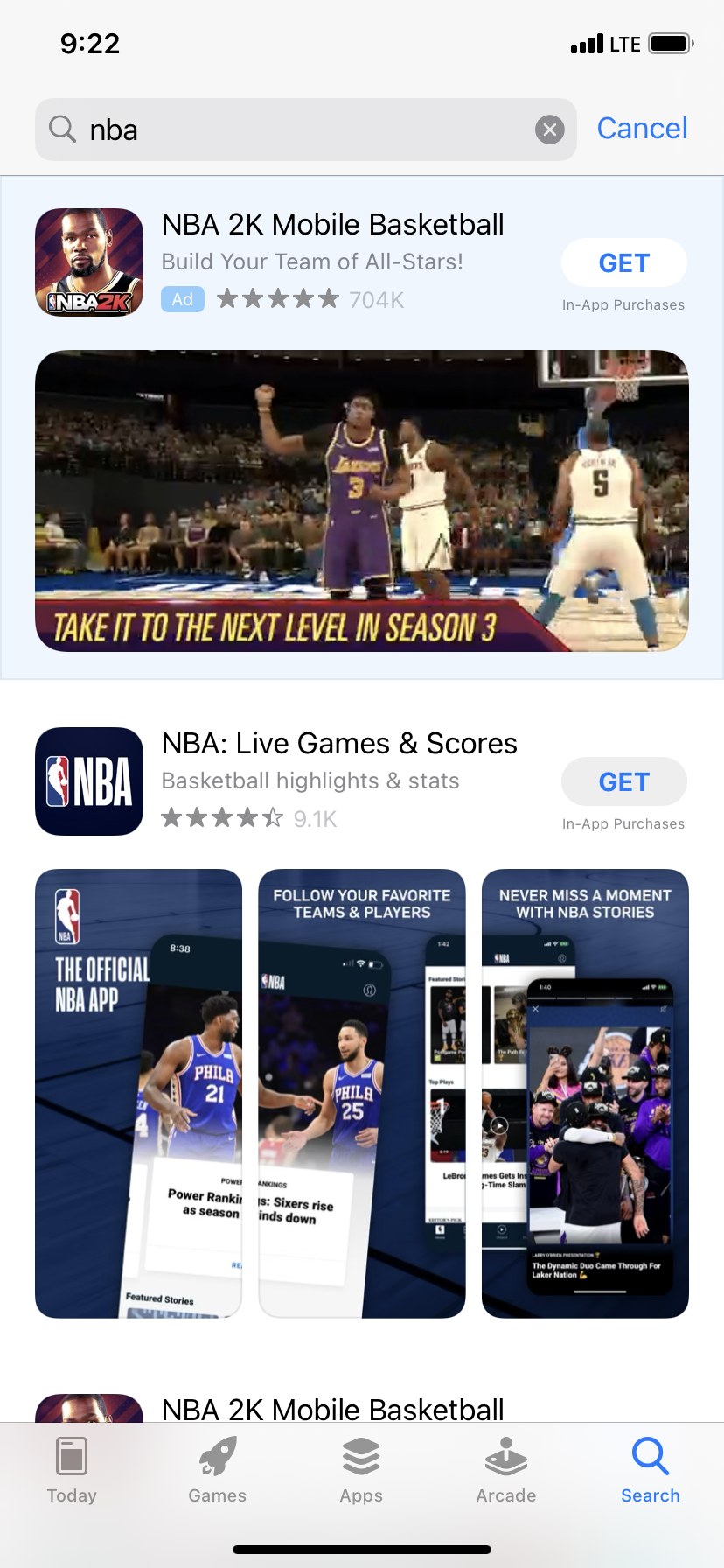Select the Search tab
The image size is (724, 1568).
pyautogui.click(x=650, y=1471)
